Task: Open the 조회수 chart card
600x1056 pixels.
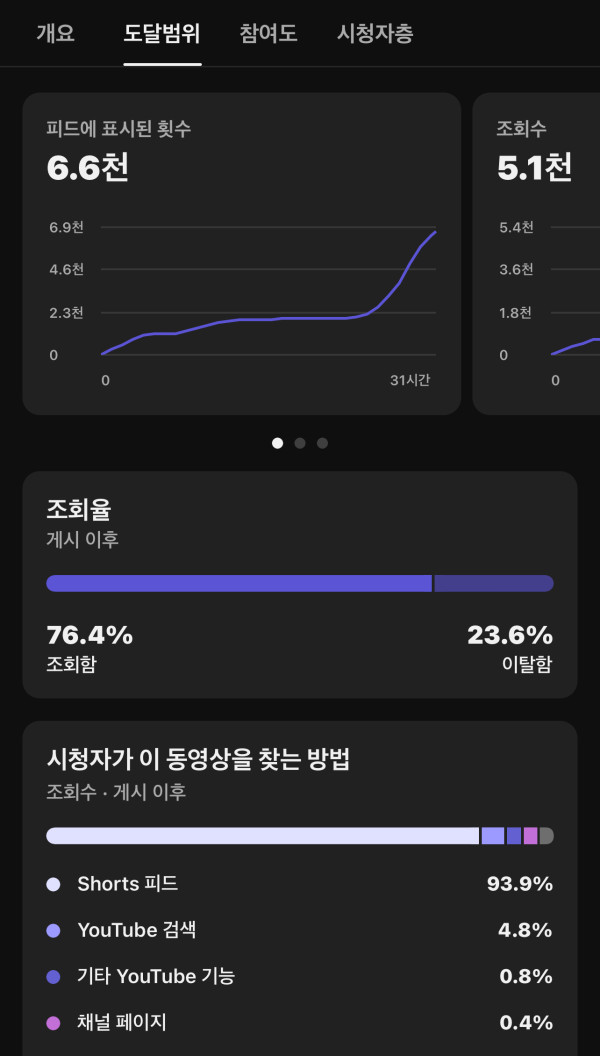Action: point(537,253)
